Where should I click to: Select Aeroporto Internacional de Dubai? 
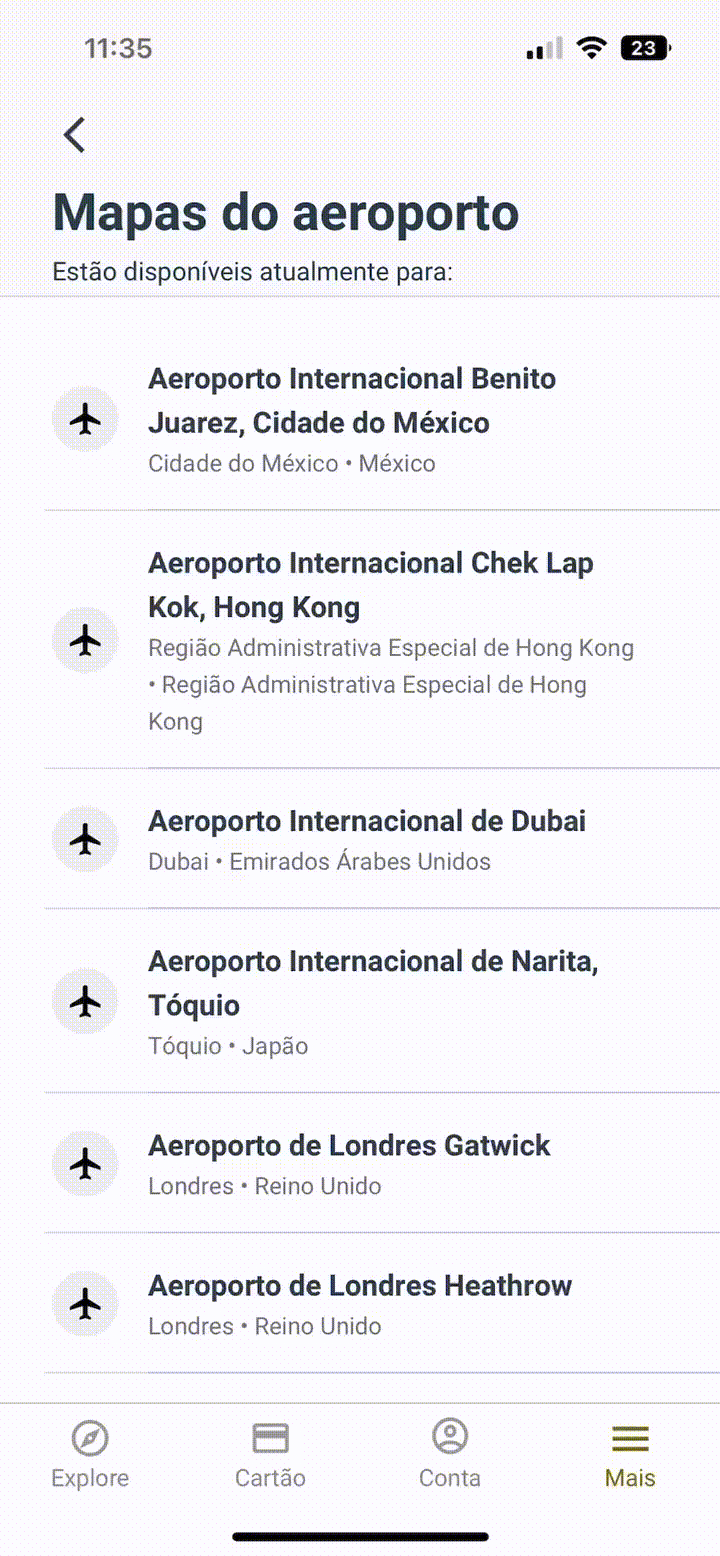360,839
